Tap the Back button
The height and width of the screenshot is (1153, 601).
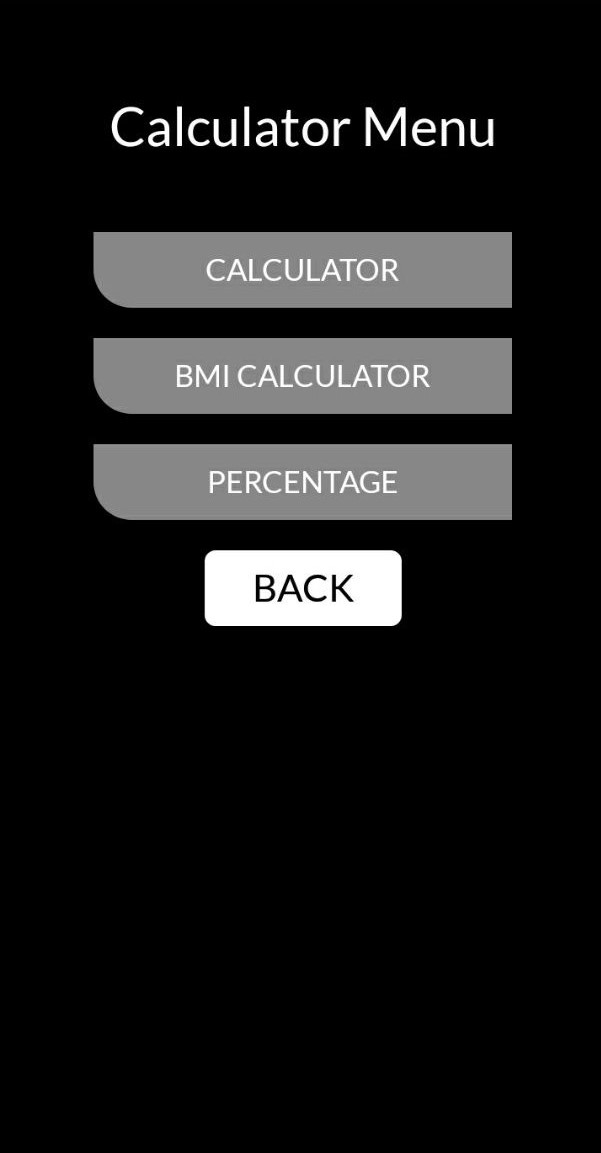303,588
